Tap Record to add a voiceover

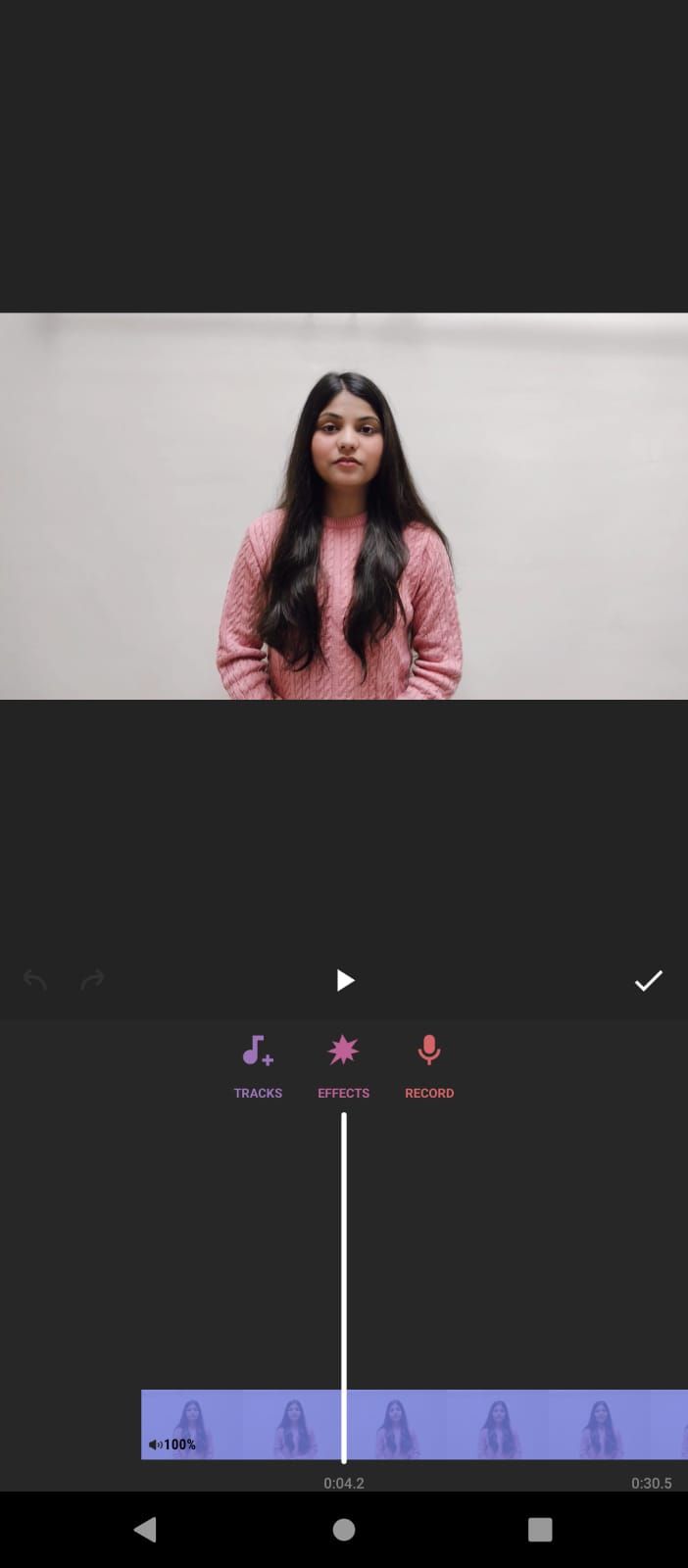[429, 1065]
